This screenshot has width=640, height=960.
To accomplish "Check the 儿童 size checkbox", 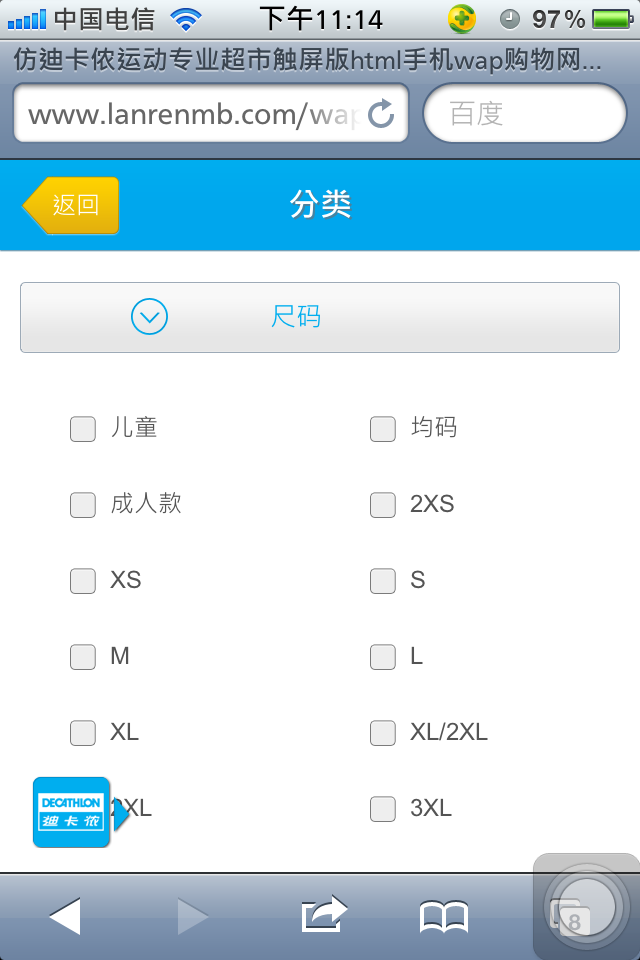I will [x=83, y=429].
